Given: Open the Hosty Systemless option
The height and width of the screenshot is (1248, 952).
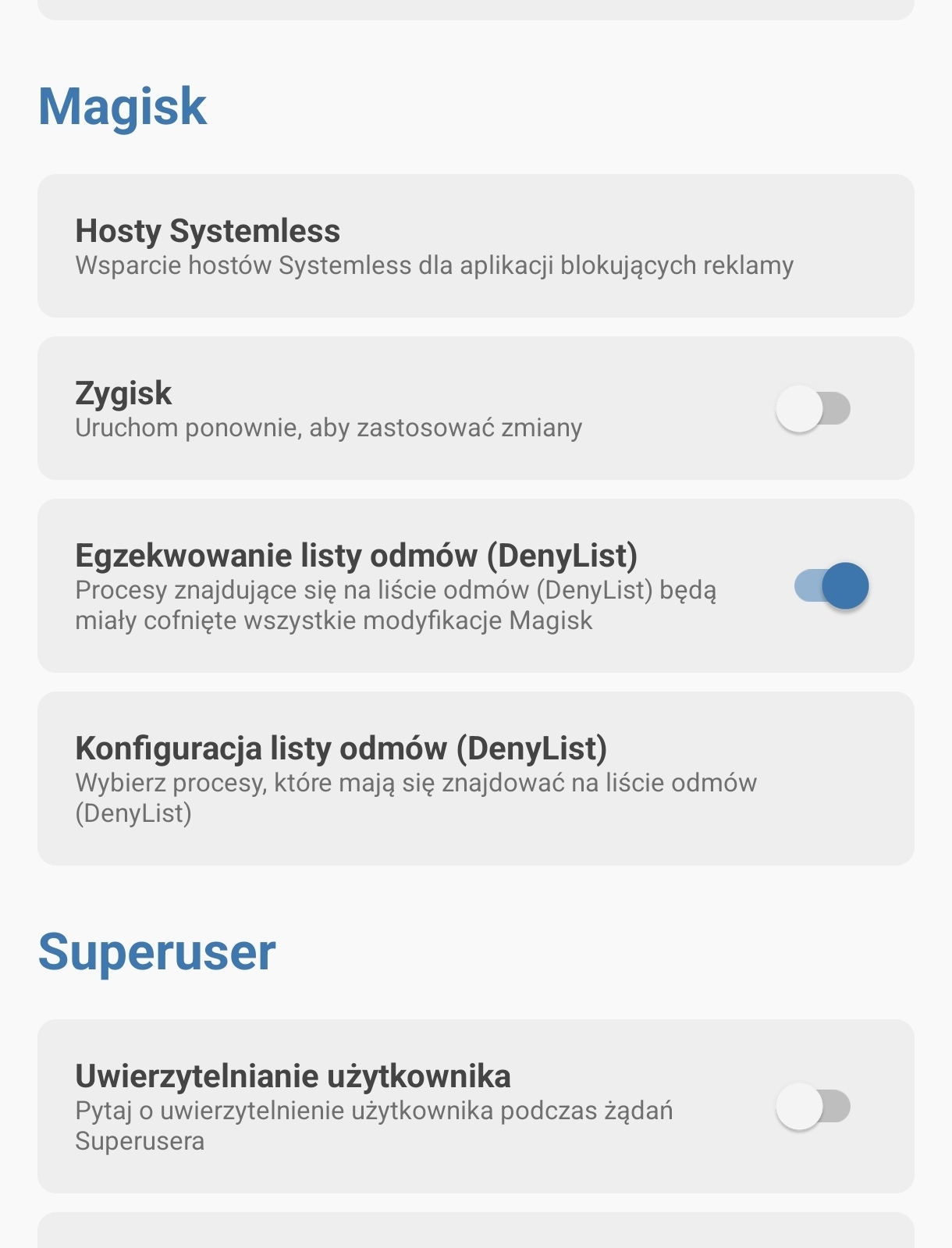Looking at the screenshot, I should pyautogui.click(x=475, y=246).
